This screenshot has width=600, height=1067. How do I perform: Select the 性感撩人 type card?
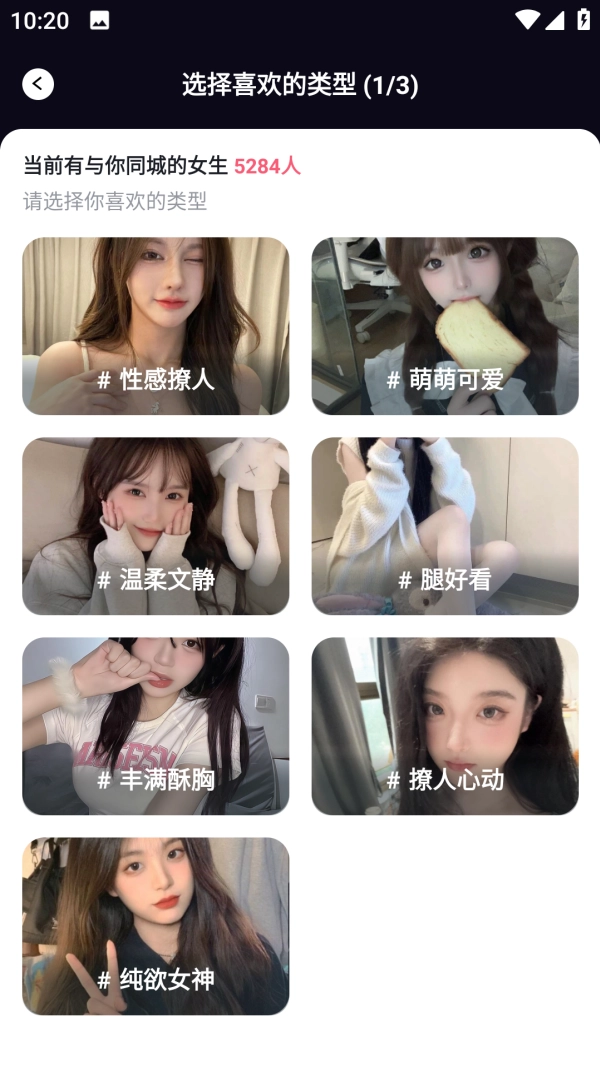(x=156, y=326)
